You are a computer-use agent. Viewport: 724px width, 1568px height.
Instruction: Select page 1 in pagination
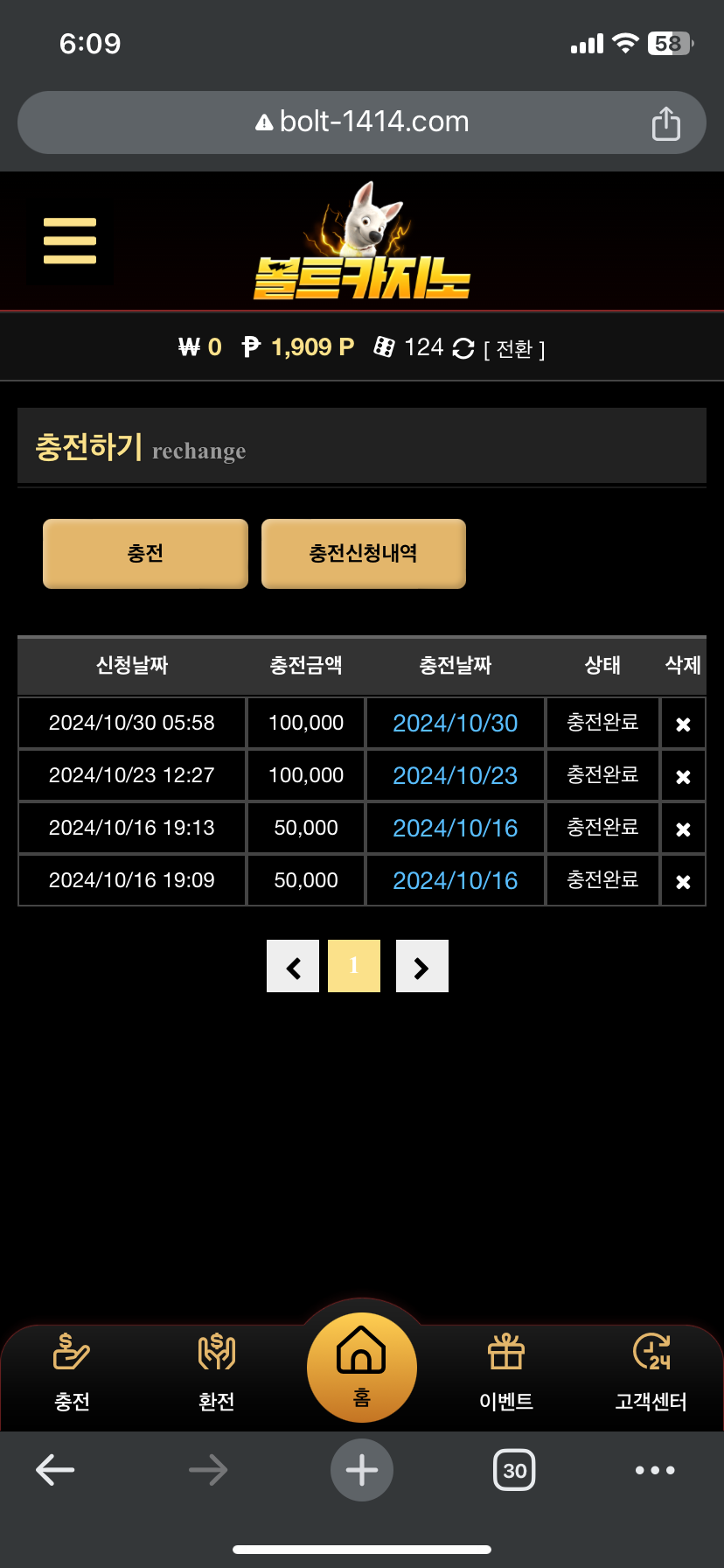pos(354,966)
